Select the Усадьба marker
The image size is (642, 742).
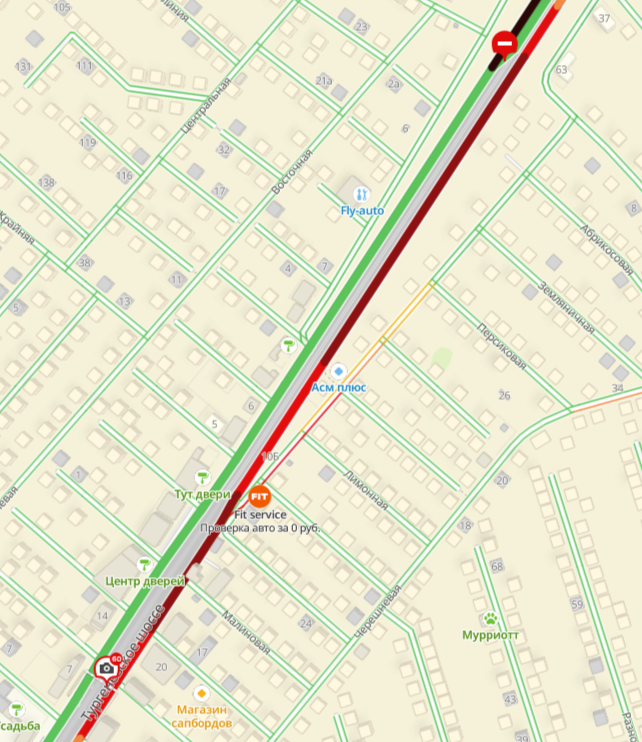tap(17, 708)
